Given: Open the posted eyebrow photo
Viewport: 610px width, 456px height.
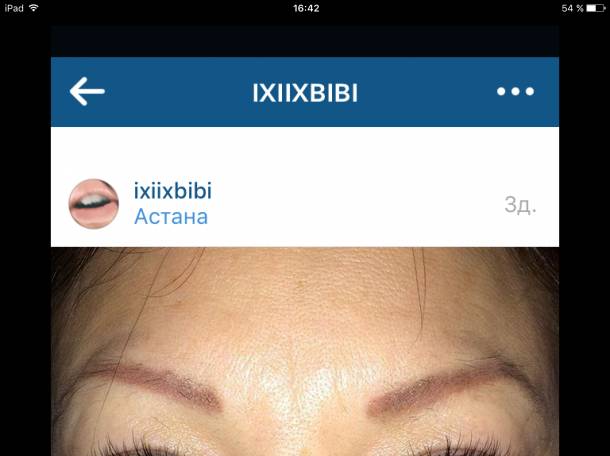Looking at the screenshot, I should [x=305, y=360].
